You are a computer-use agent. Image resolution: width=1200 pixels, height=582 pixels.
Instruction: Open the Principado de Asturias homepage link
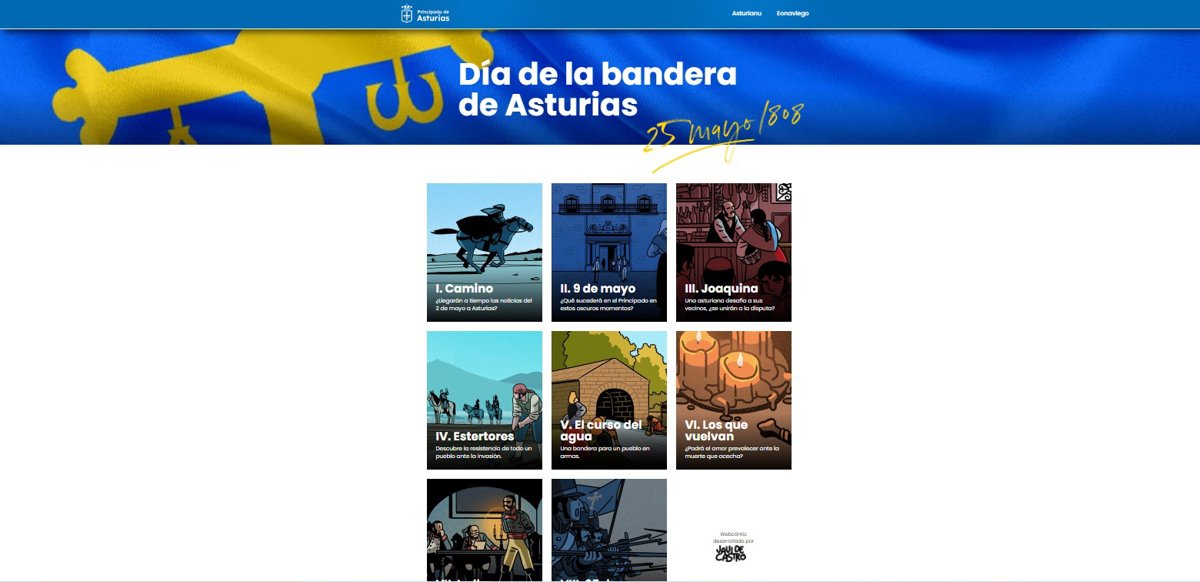[425, 14]
